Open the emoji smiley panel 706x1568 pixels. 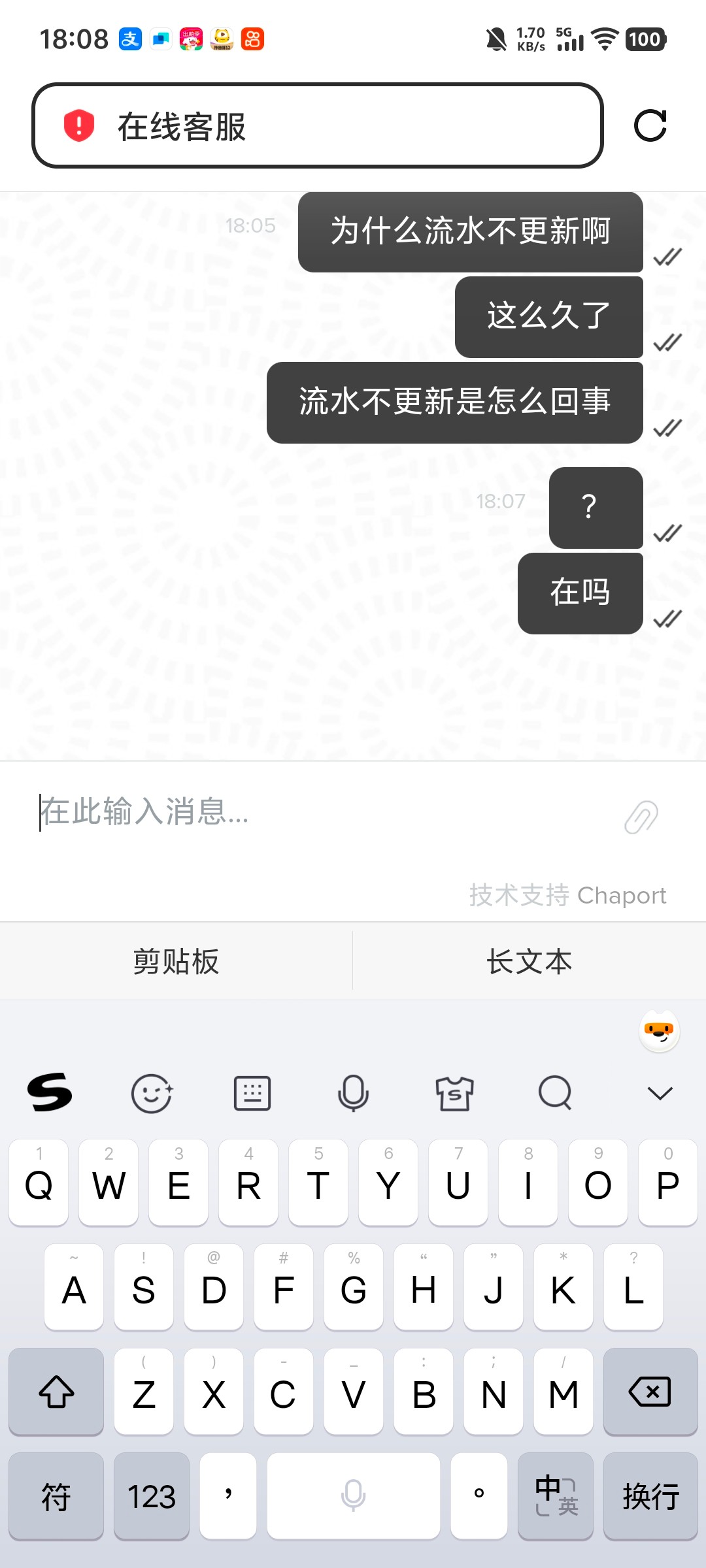click(152, 1093)
